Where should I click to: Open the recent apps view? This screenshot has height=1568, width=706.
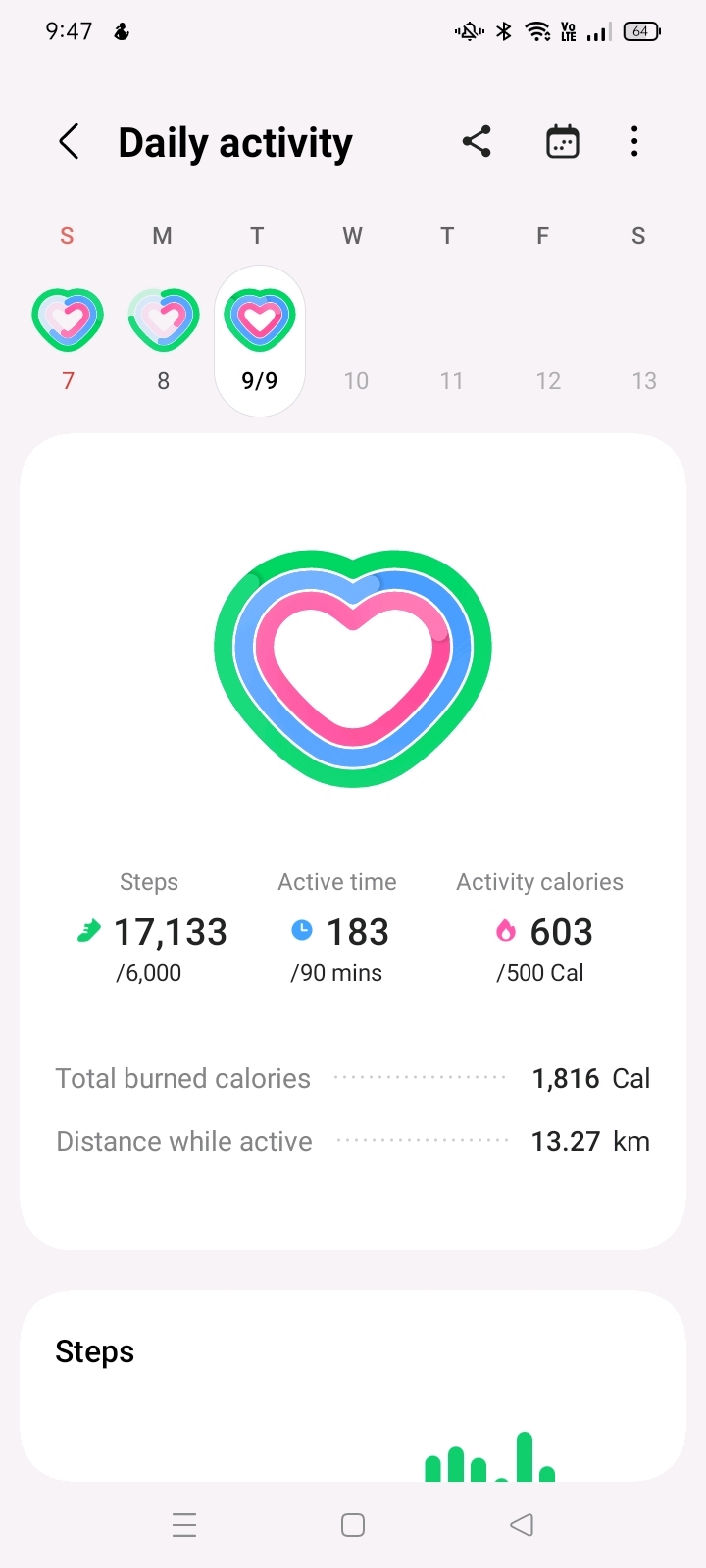tap(184, 1525)
